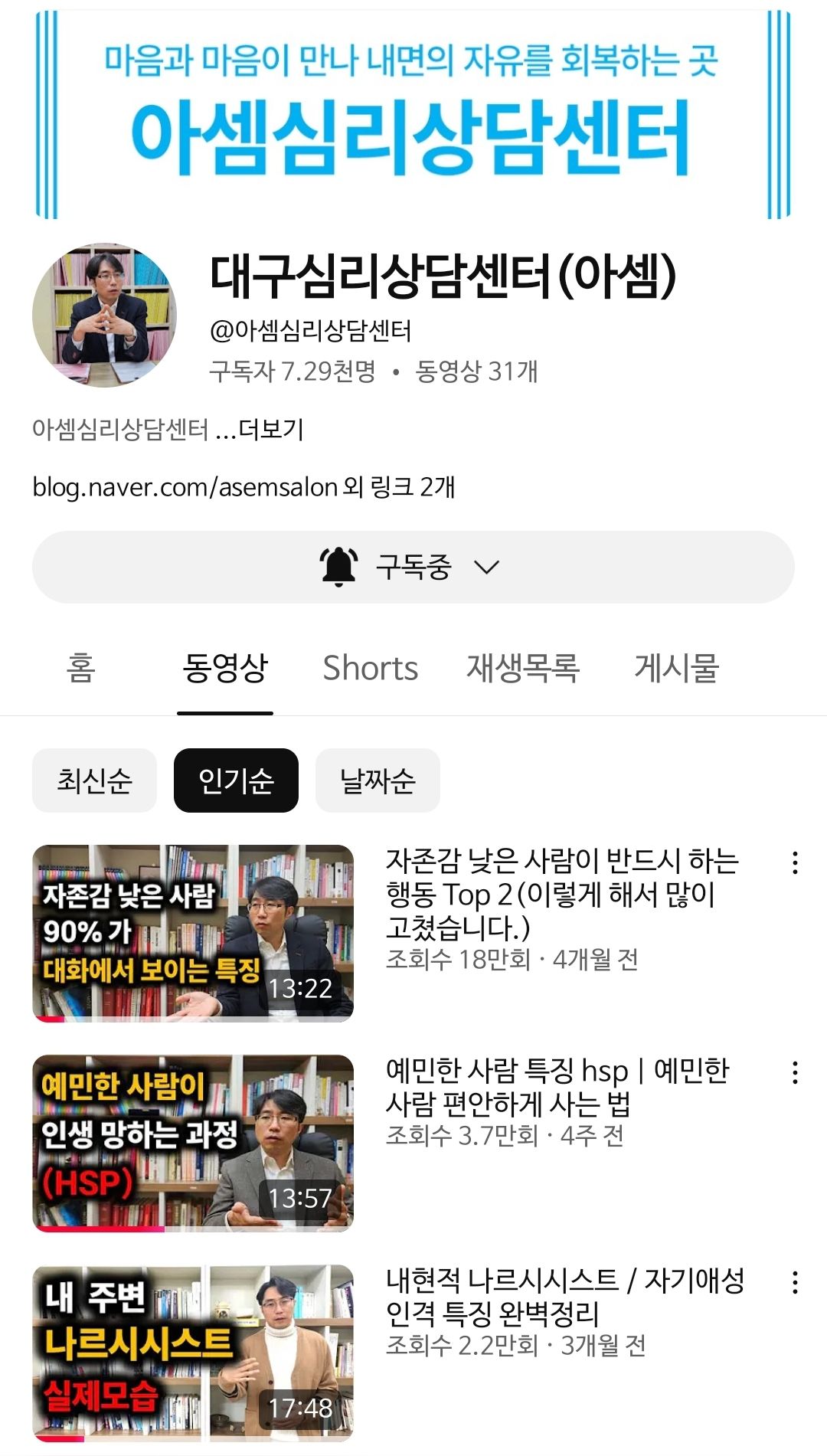Play the 예민한 사람 특징 hsp video
The image size is (827, 1456).
(x=193, y=1143)
